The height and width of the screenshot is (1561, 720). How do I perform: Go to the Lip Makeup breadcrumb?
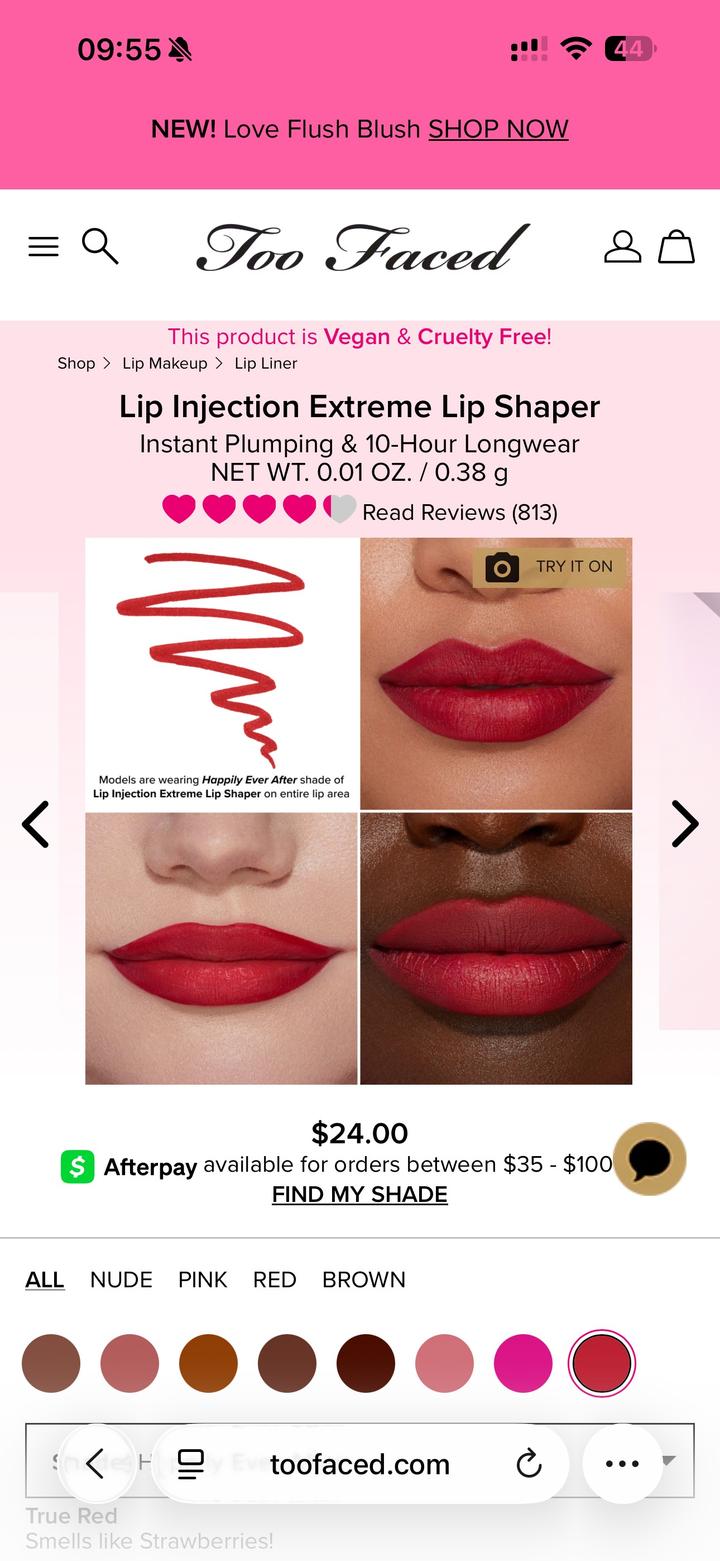(164, 363)
